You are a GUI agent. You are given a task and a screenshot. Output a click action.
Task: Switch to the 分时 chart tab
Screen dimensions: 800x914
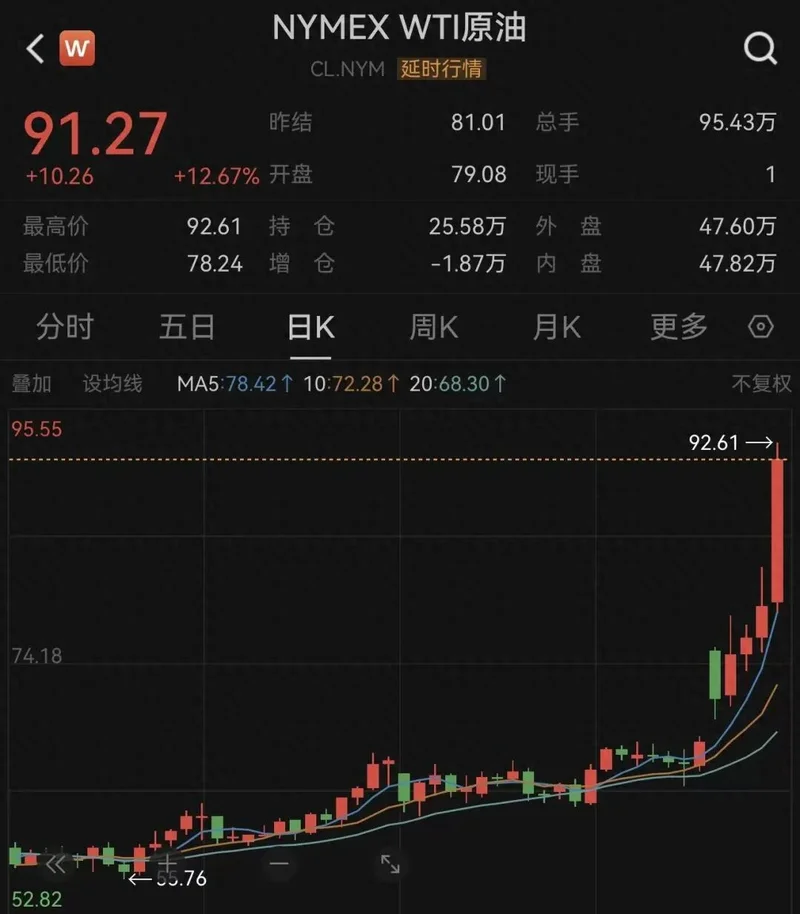click(65, 327)
